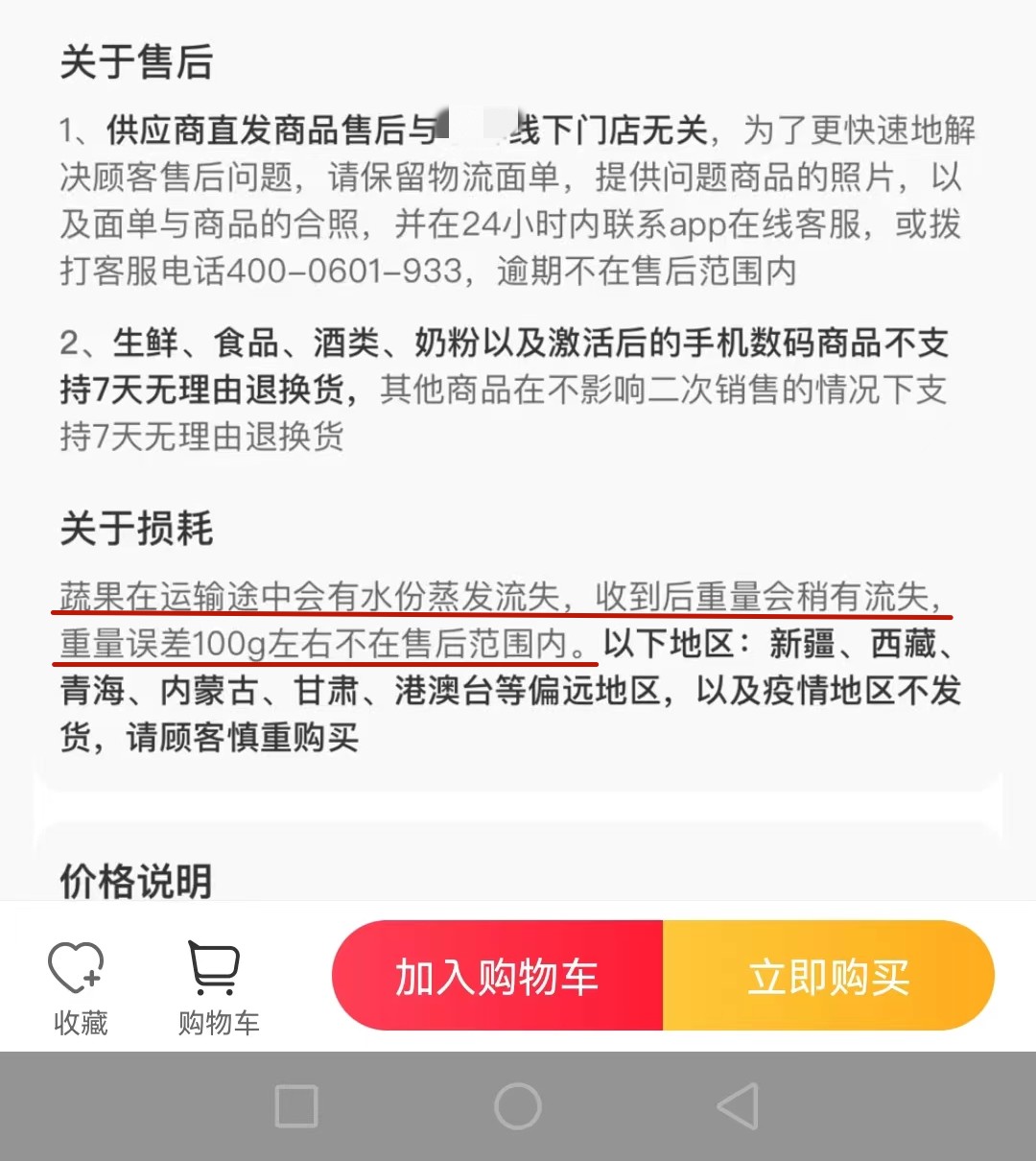This screenshot has width=1036, height=1161.
Task: Go back using the system back button
Action: pos(738,1106)
